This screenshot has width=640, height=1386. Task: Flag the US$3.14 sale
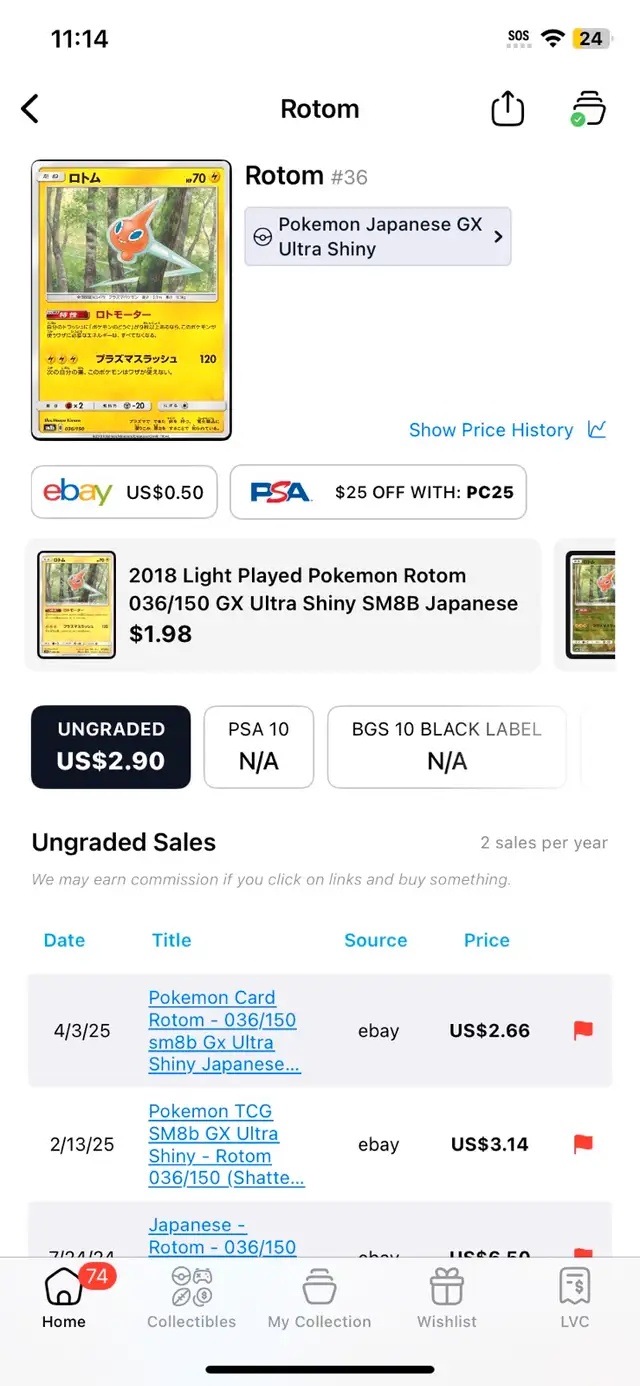click(583, 1144)
